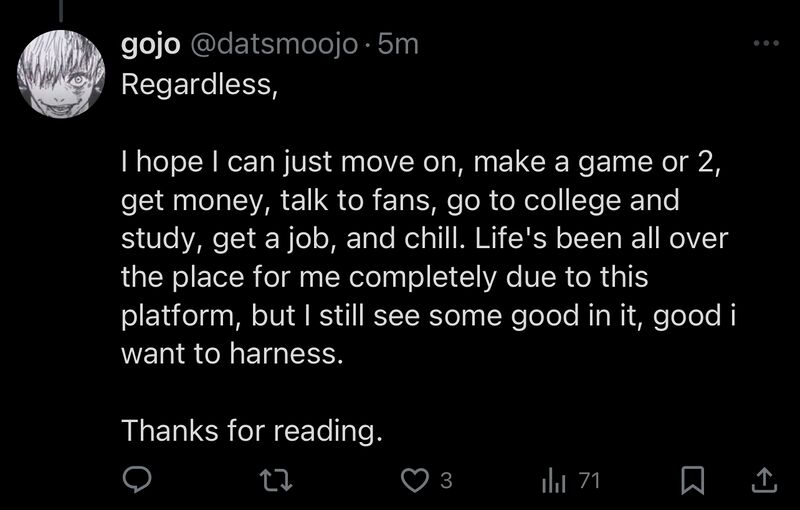Reply to gojo's tweet
The image size is (800, 510).
(x=136, y=481)
